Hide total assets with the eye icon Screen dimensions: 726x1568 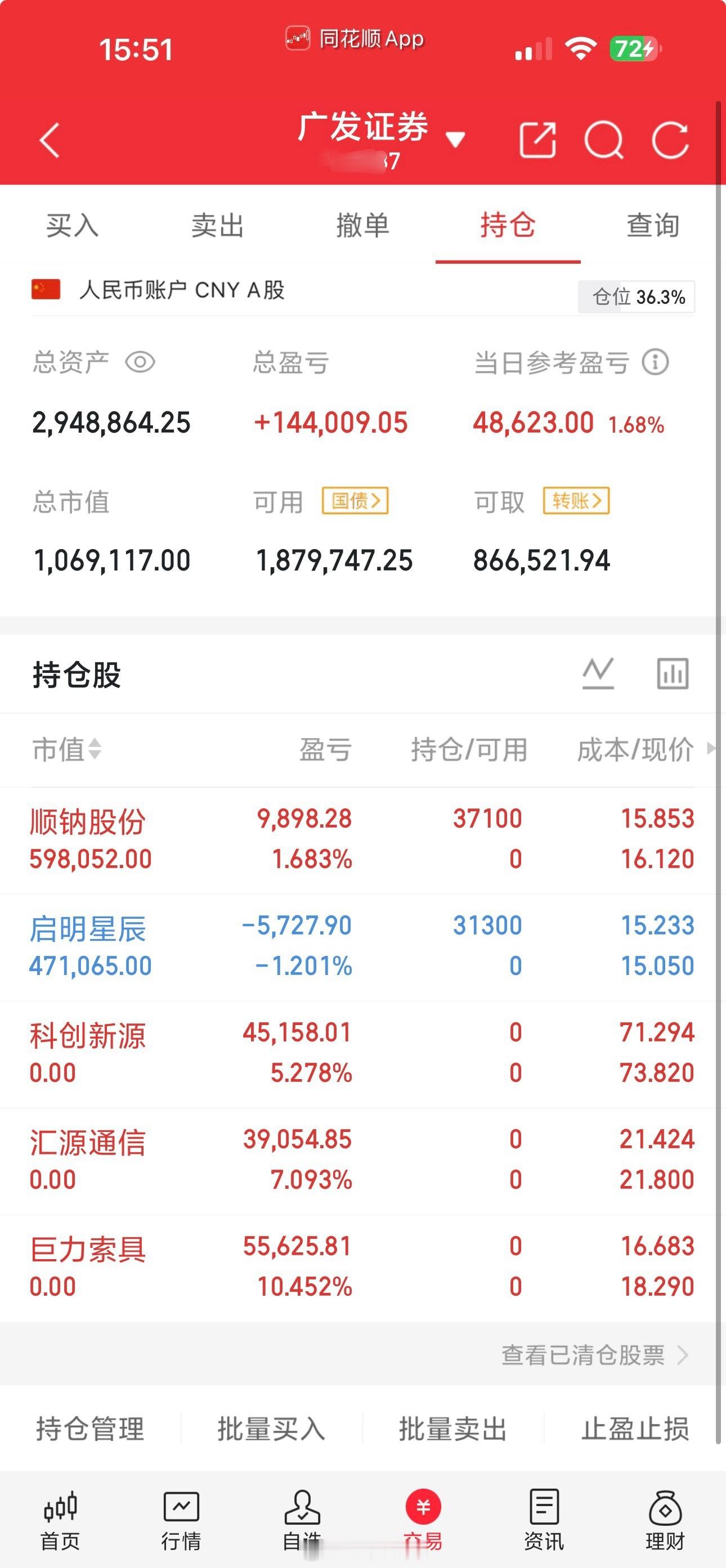coord(140,363)
